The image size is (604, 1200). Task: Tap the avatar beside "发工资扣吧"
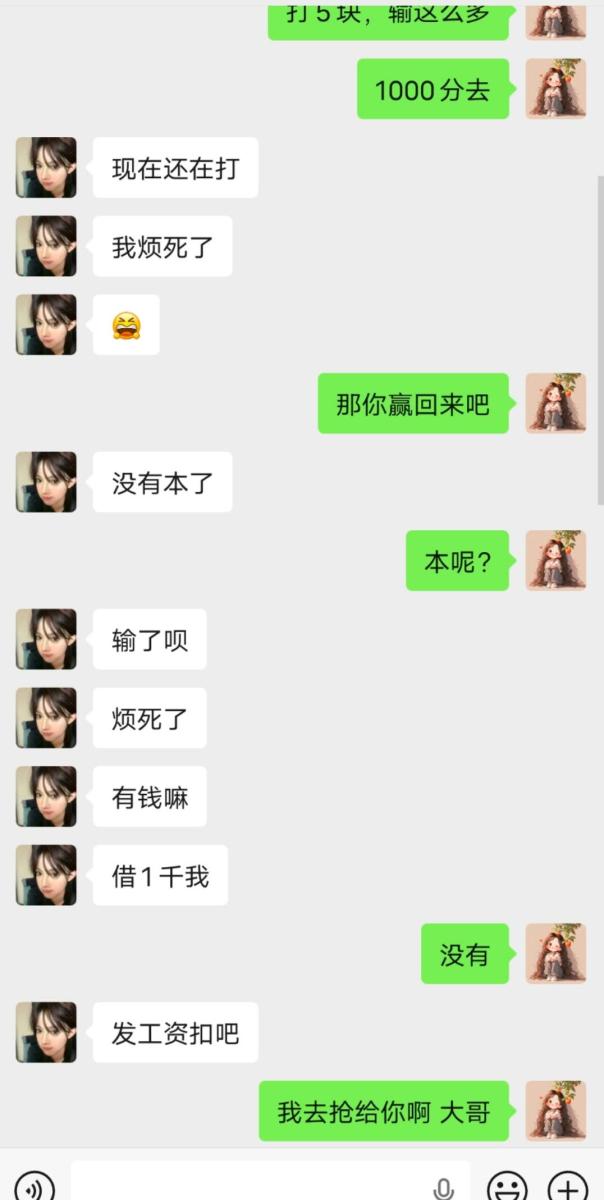pyautogui.click(x=46, y=1033)
